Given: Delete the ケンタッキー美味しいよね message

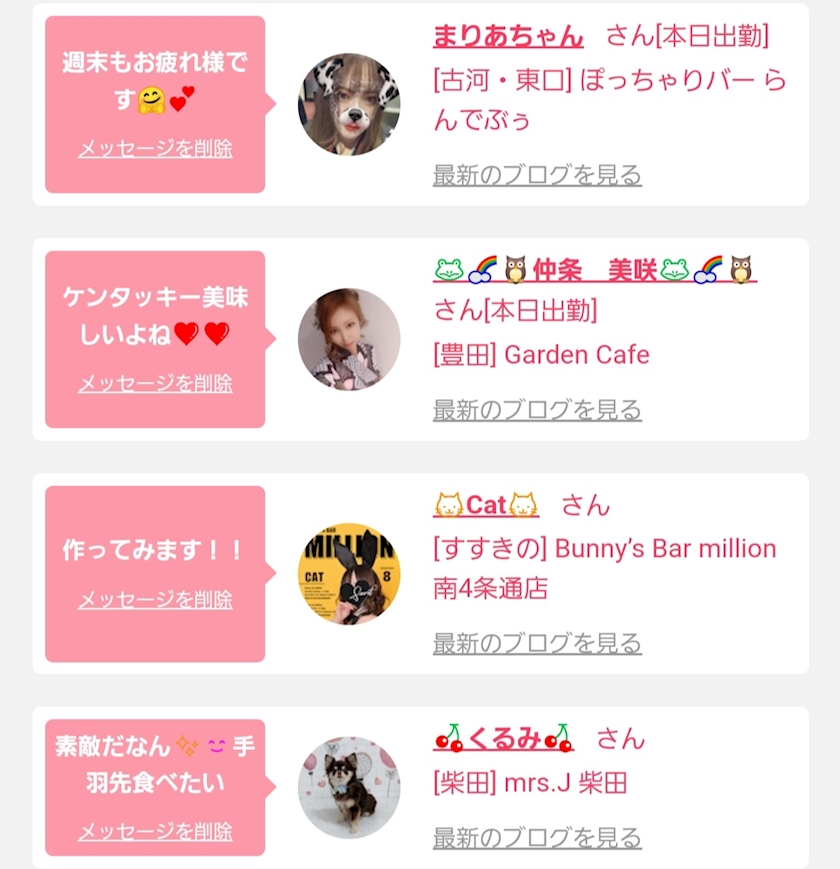Looking at the screenshot, I should point(155,384).
